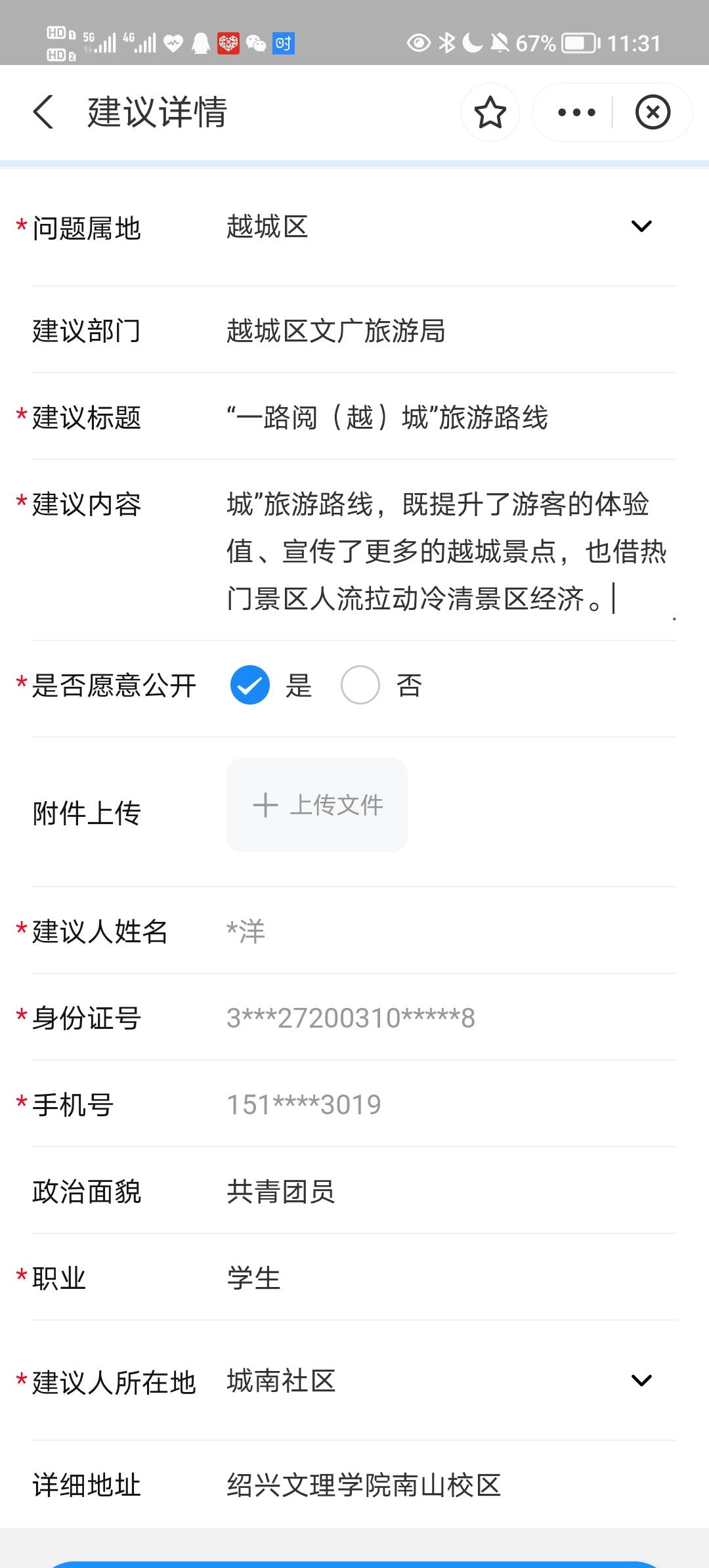The image size is (709, 1568).
Task: Close the mini program
Action: 653,112
